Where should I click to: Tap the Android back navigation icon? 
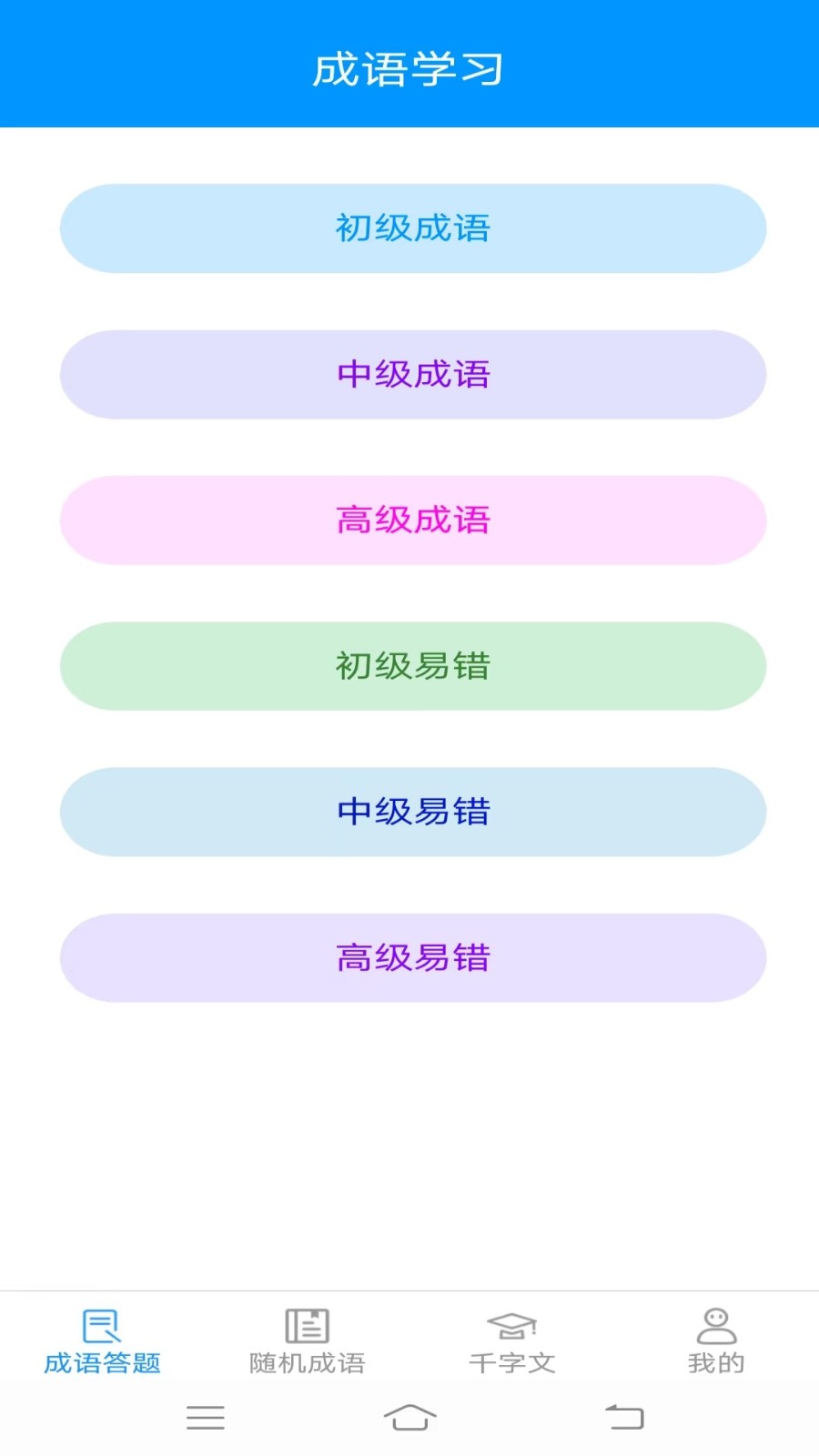[x=624, y=1417]
